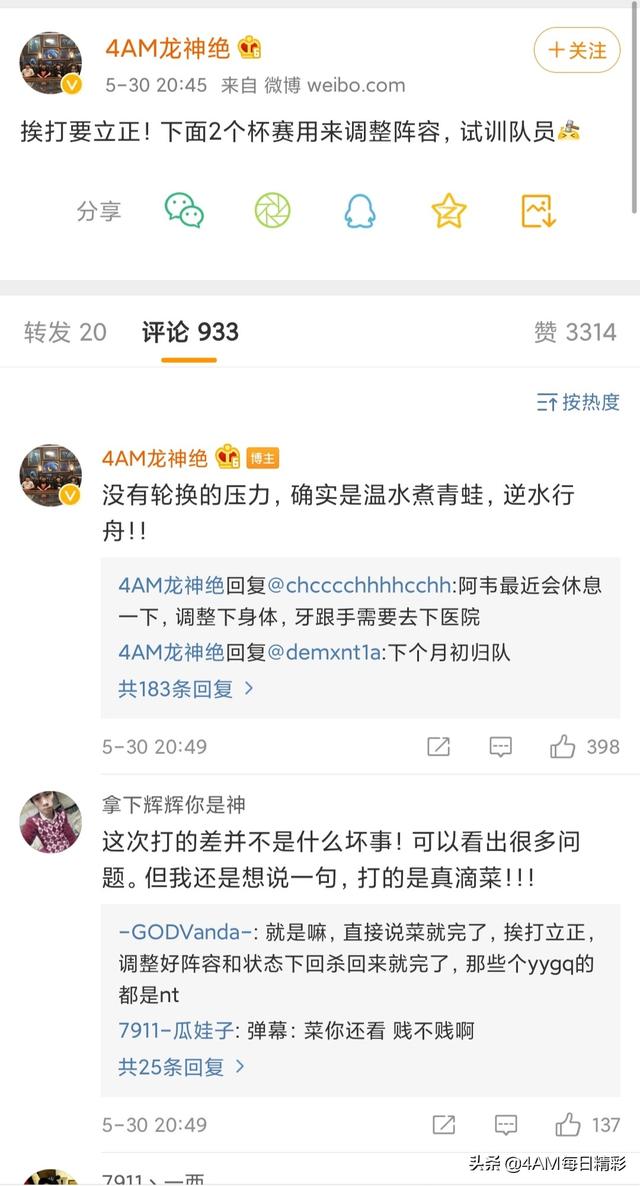Follow 4AM龙神绝 with the 关注 button
The image size is (640, 1186).
[577, 50]
